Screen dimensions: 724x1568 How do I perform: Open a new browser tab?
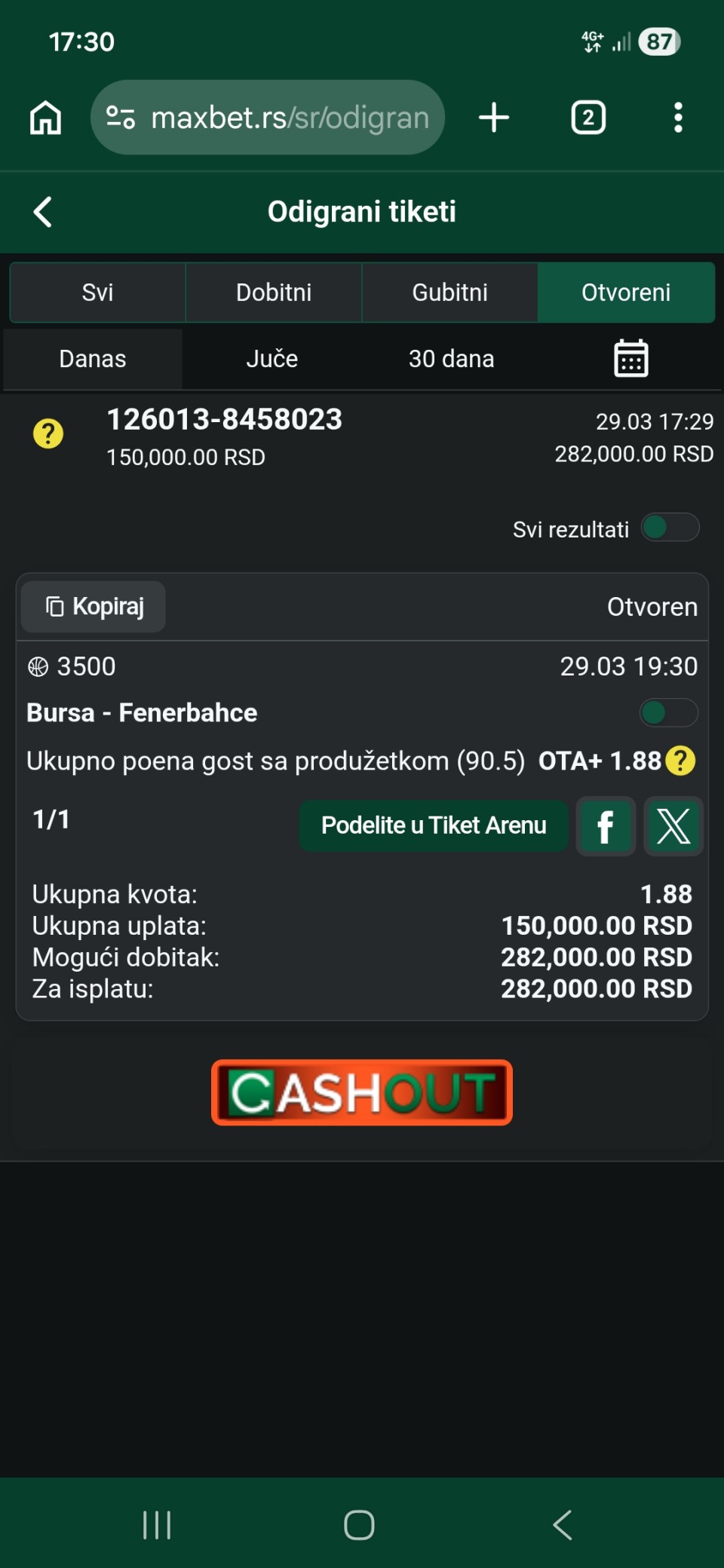(494, 118)
